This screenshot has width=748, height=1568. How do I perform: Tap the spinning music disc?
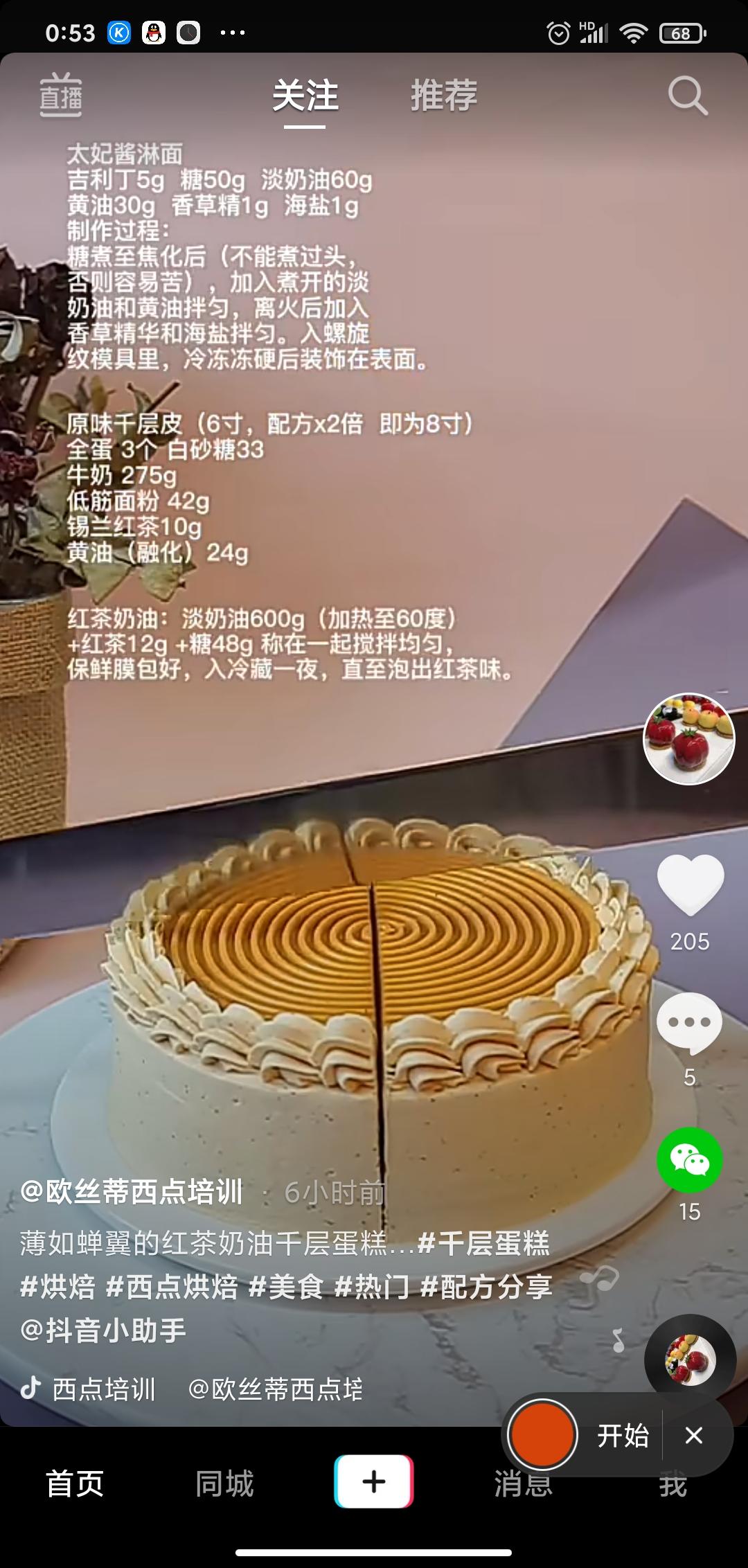690,1359
